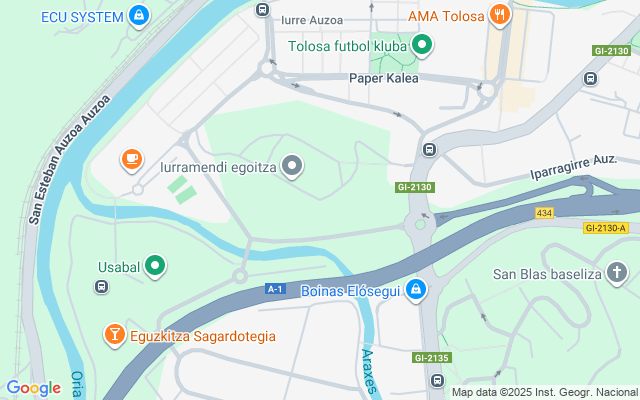640x400 pixels.
Task: Tap the bus stop icon beside Usabal
Action: click(102, 287)
